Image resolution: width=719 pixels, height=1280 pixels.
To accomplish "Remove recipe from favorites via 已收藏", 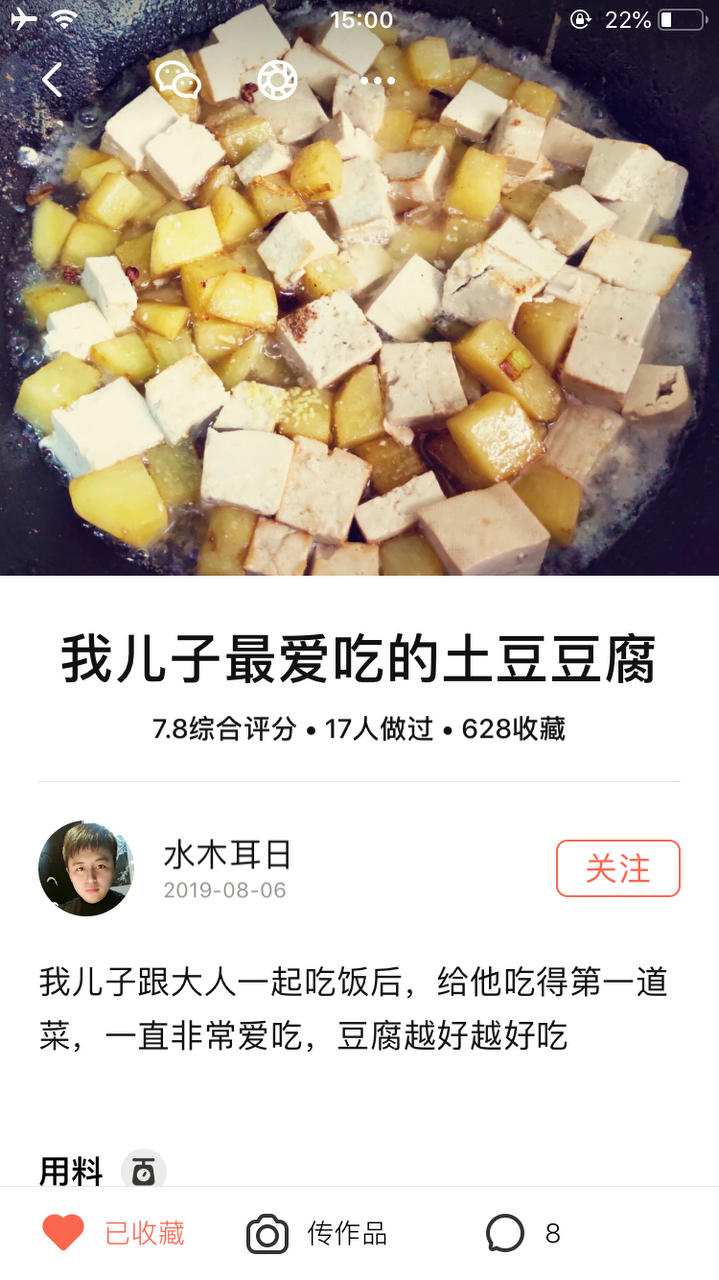I will point(113,1233).
